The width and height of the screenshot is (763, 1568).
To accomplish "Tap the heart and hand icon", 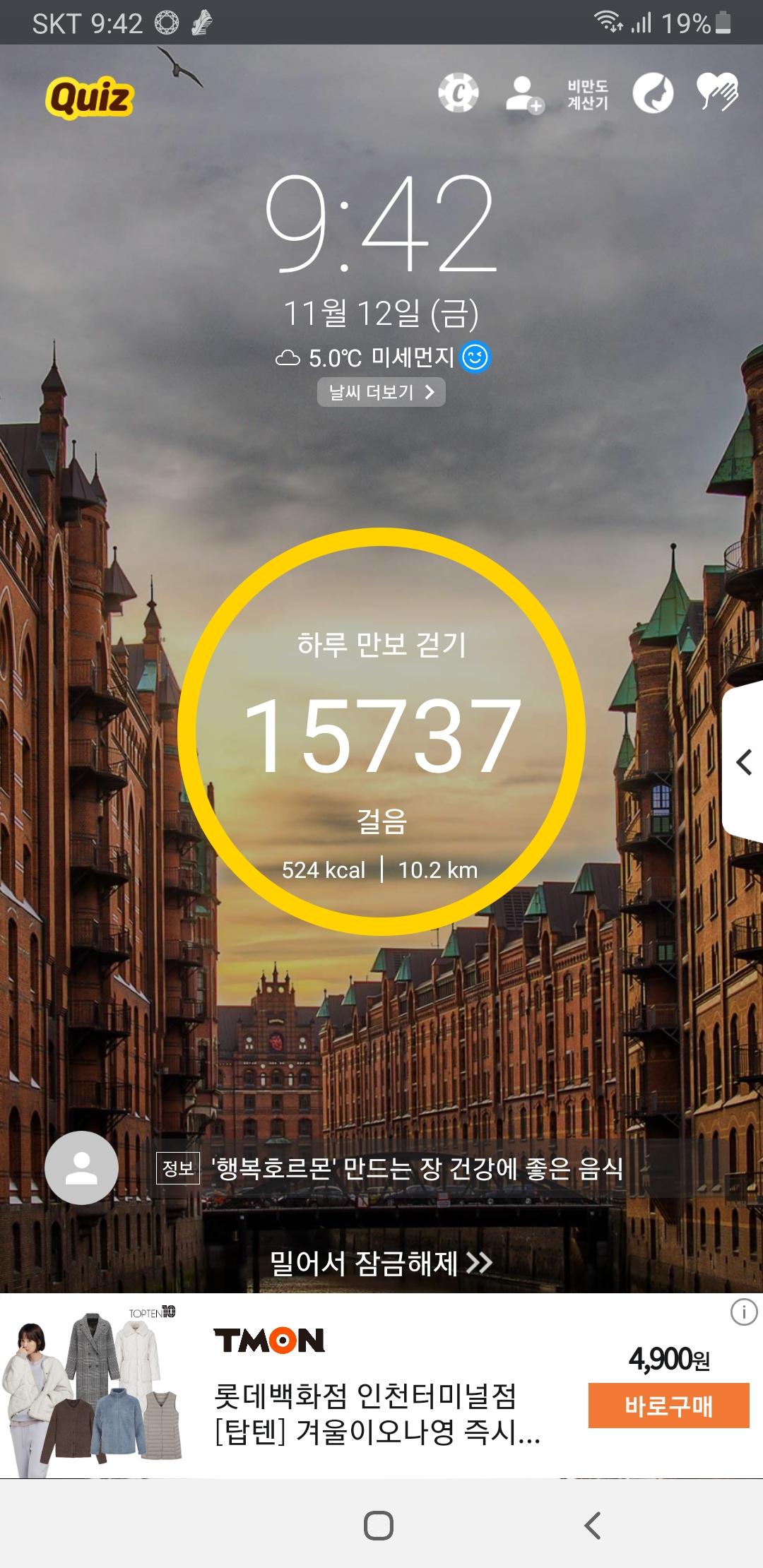I will [x=717, y=93].
